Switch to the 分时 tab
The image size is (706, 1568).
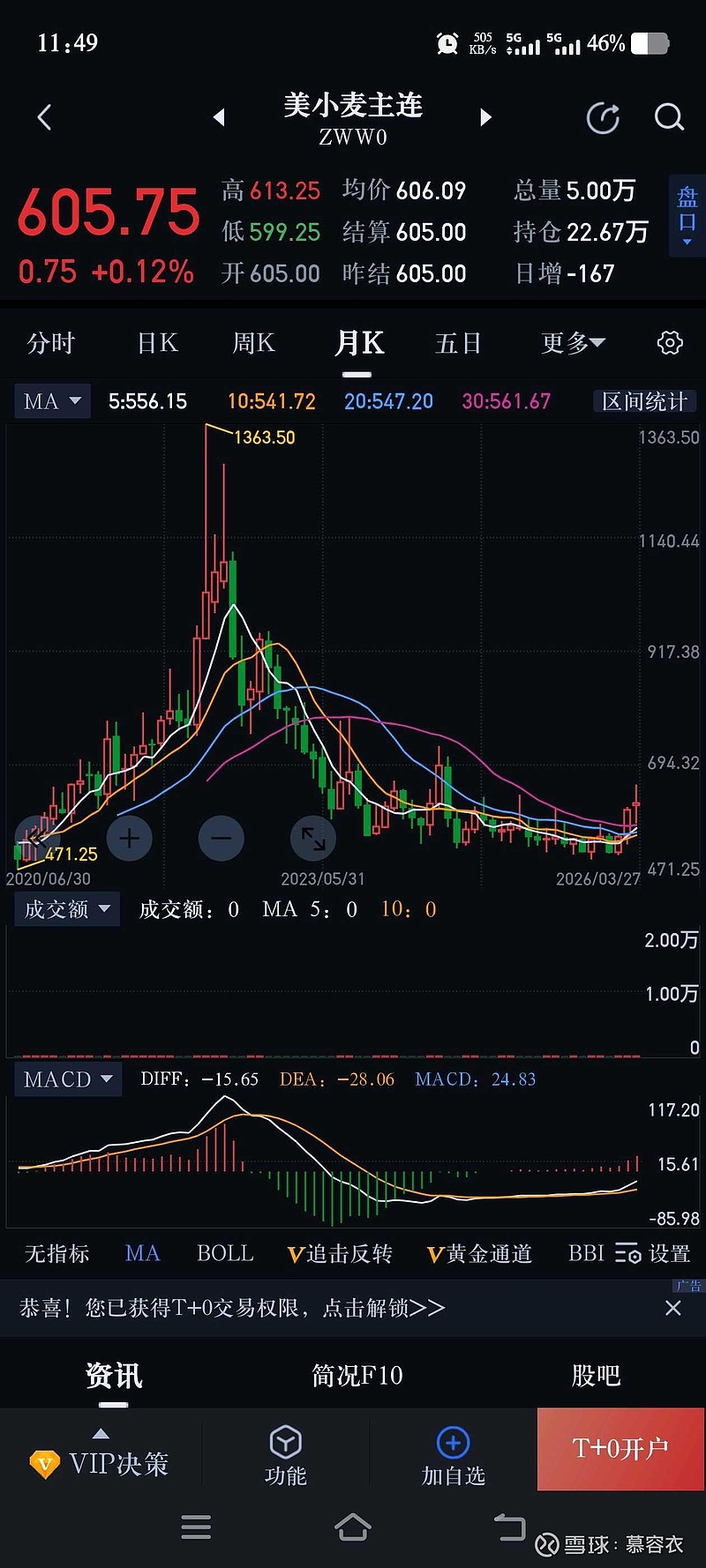pos(50,343)
